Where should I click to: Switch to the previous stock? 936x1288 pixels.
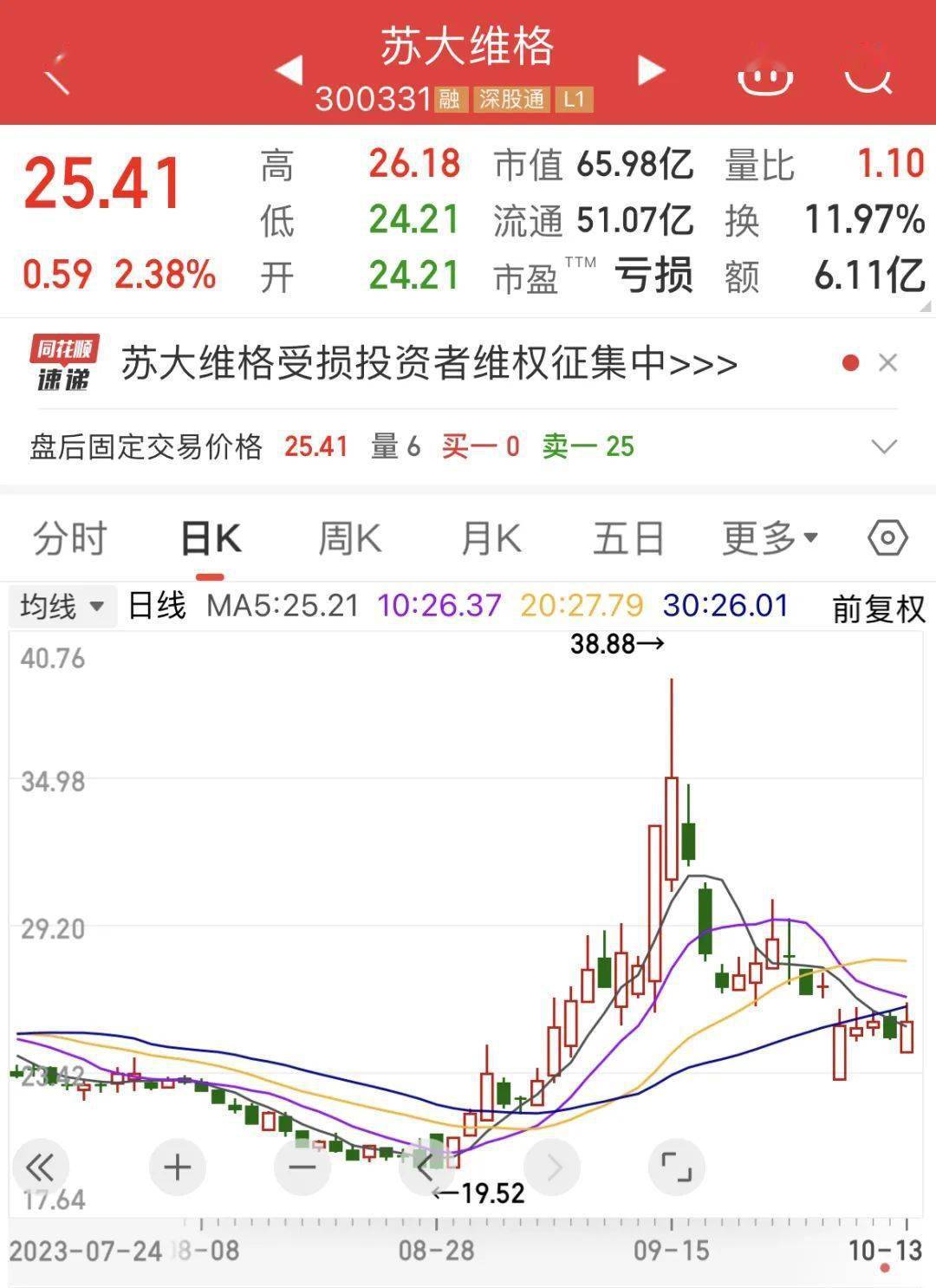(x=289, y=70)
